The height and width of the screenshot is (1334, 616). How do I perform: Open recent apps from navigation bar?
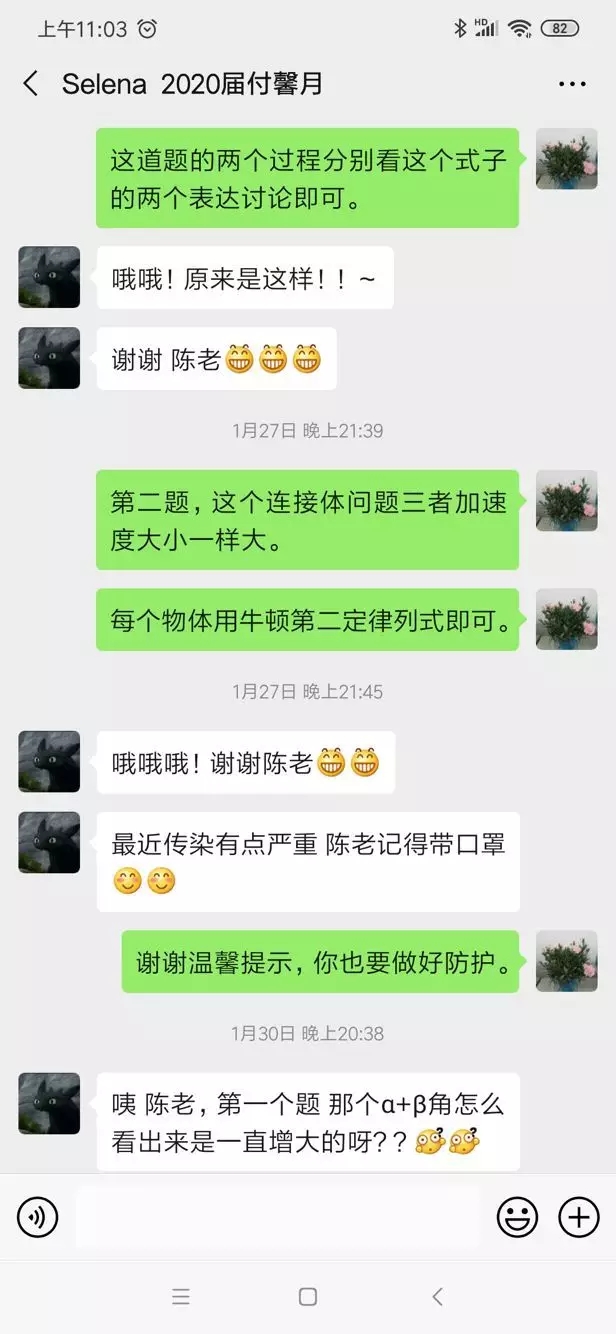pos(181,1297)
